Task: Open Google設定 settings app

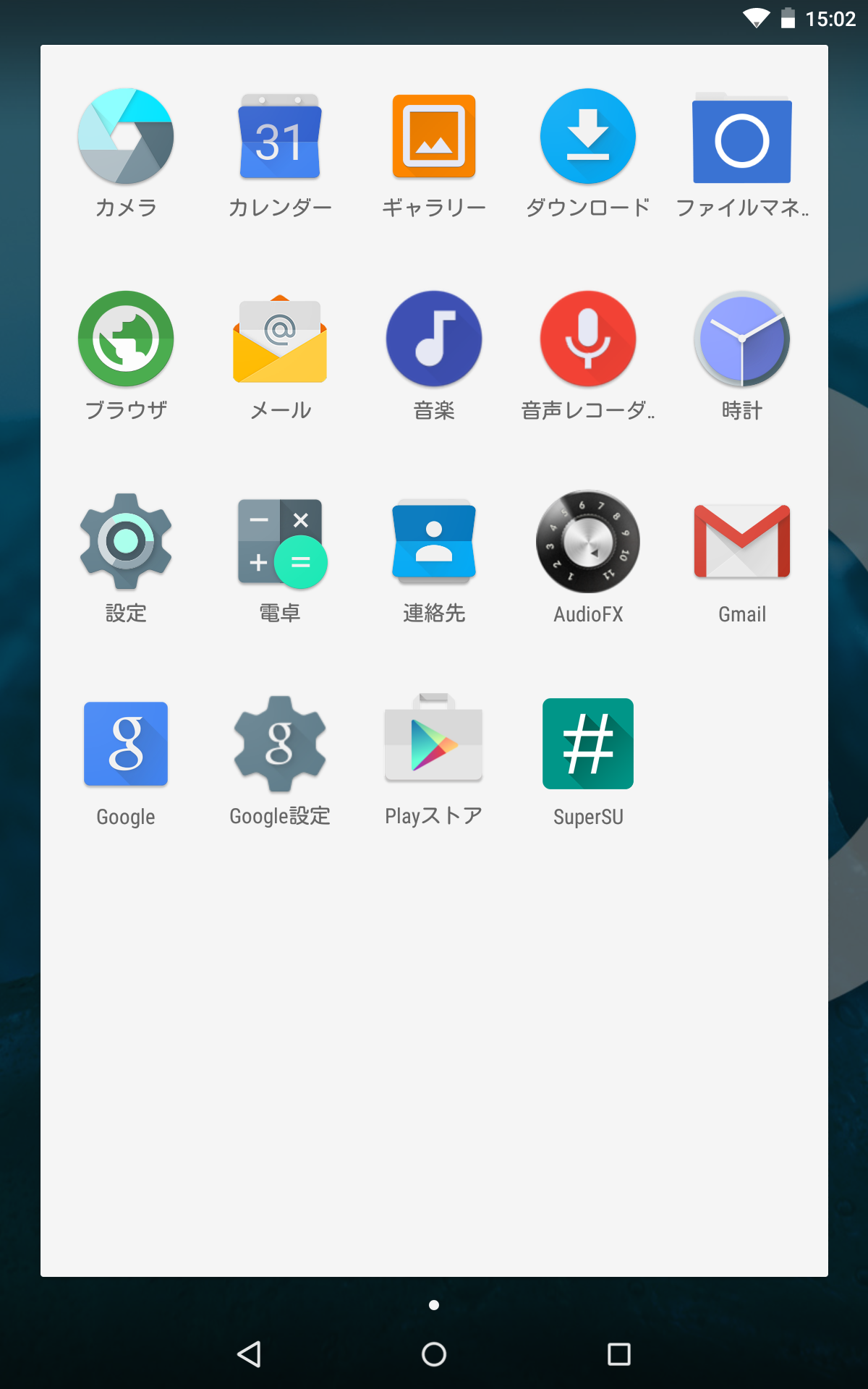Action: pyautogui.click(x=280, y=744)
